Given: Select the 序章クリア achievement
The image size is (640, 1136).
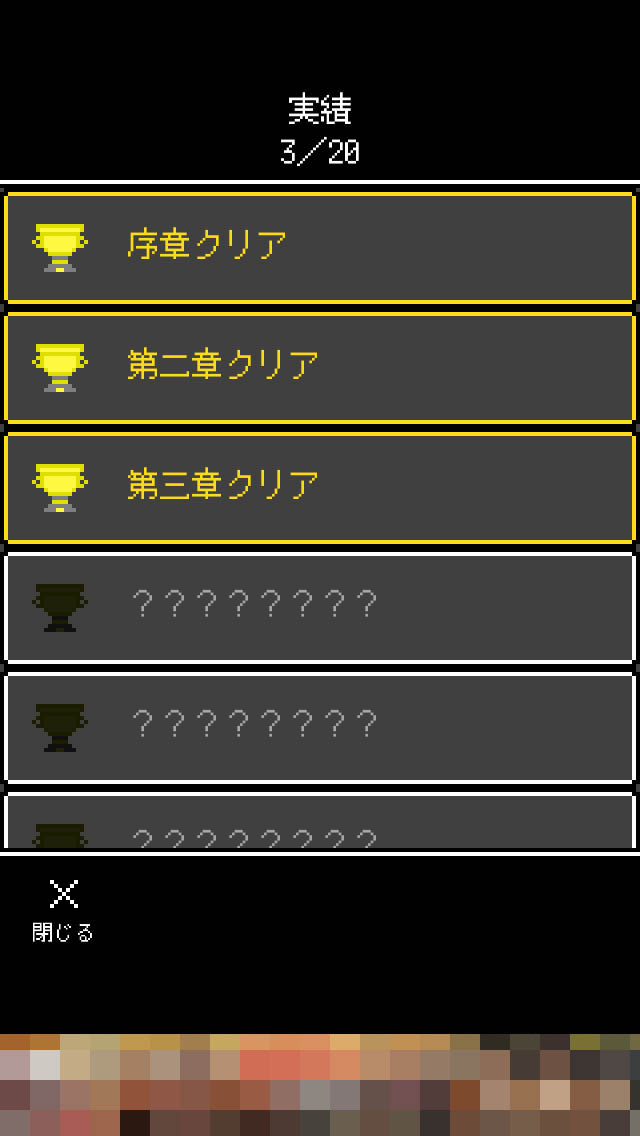Looking at the screenshot, I should pos(320,247).
